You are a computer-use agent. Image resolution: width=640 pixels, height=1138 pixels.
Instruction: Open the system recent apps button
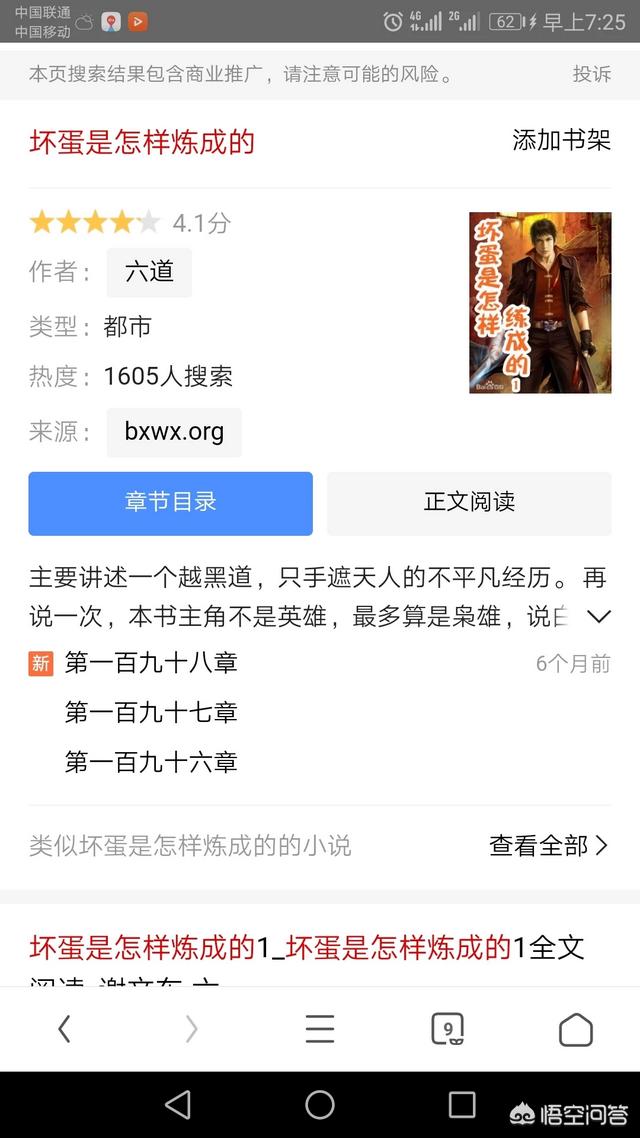point(461,1105)
